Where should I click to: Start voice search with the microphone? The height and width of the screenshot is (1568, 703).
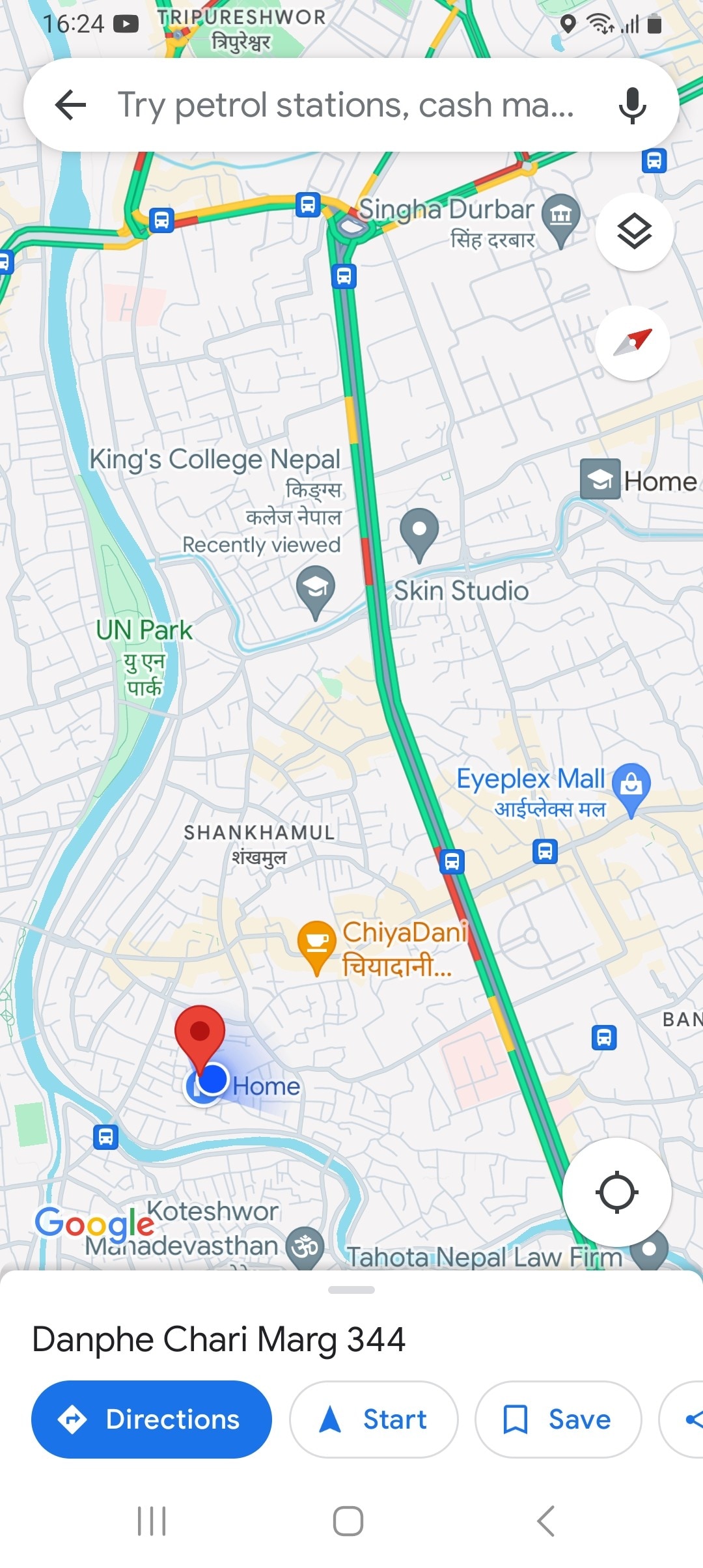coord(632,105)
